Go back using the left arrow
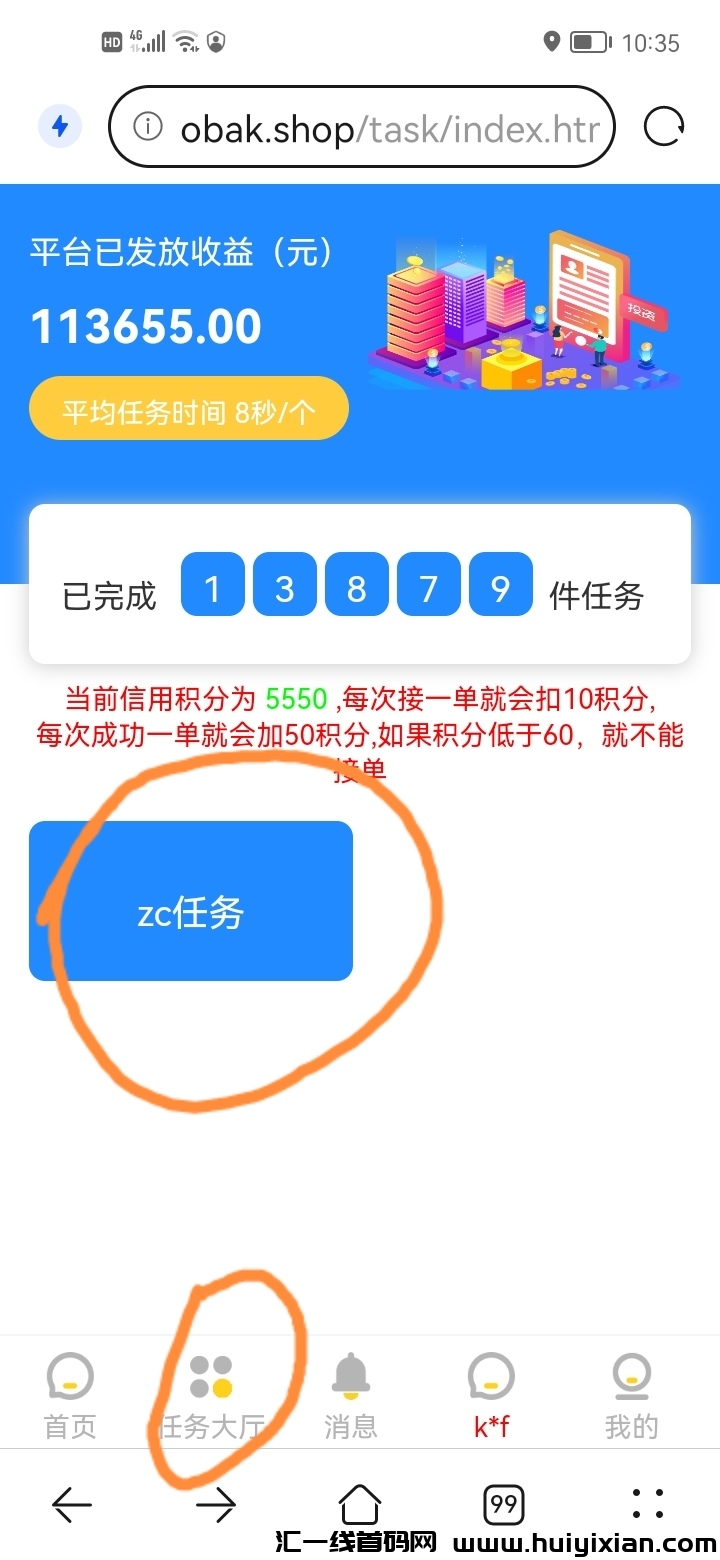 click(x=72, y=1505)
